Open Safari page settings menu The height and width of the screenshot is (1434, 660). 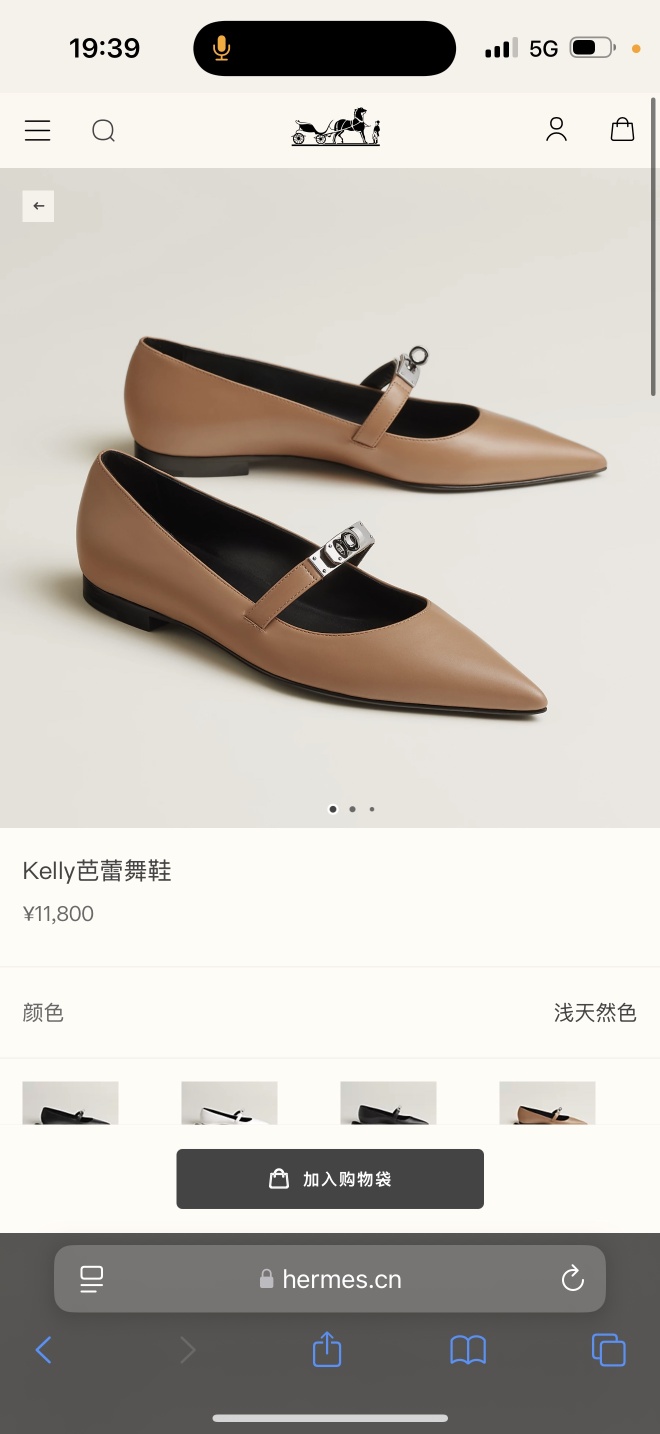(92, 1278)
